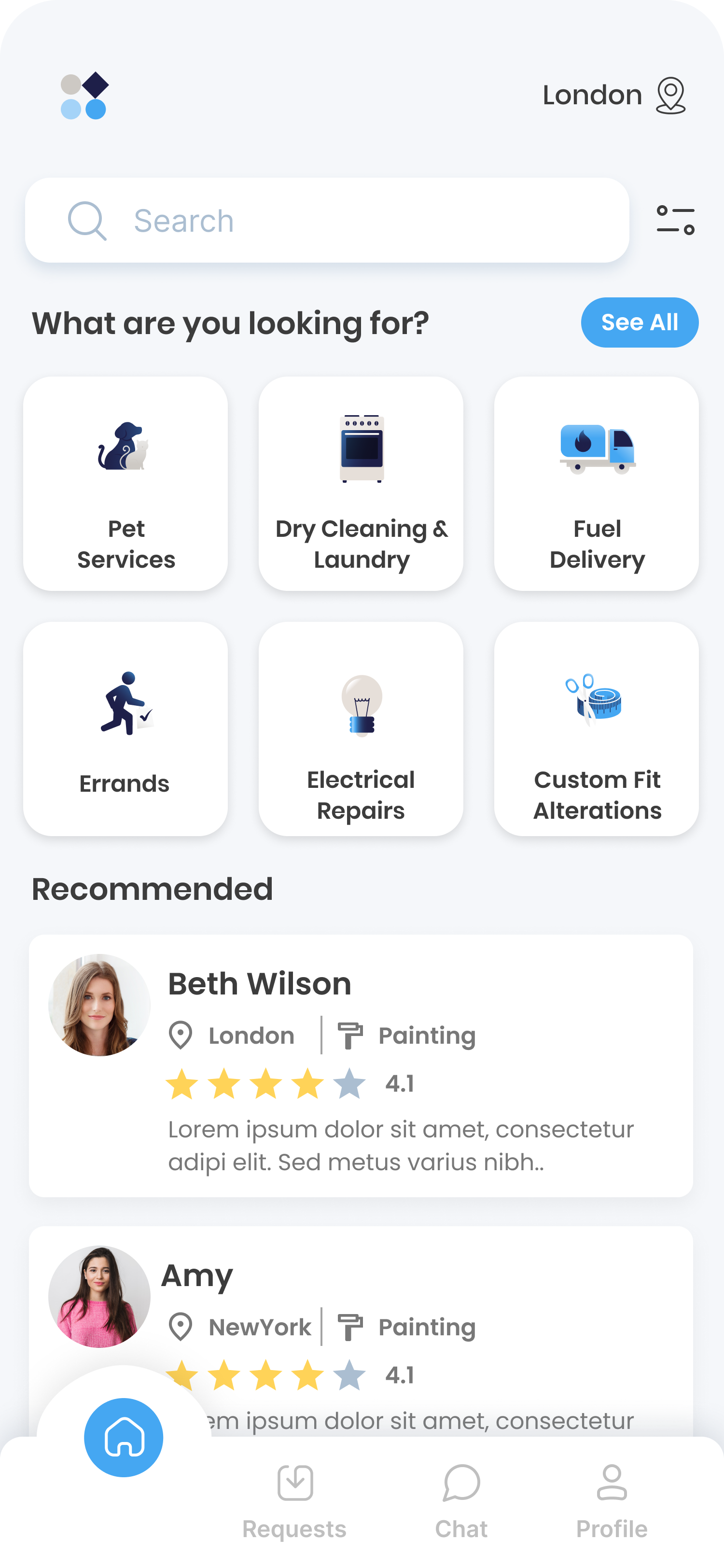Open the Errands category
The image size is (724, 1568).
125,728
